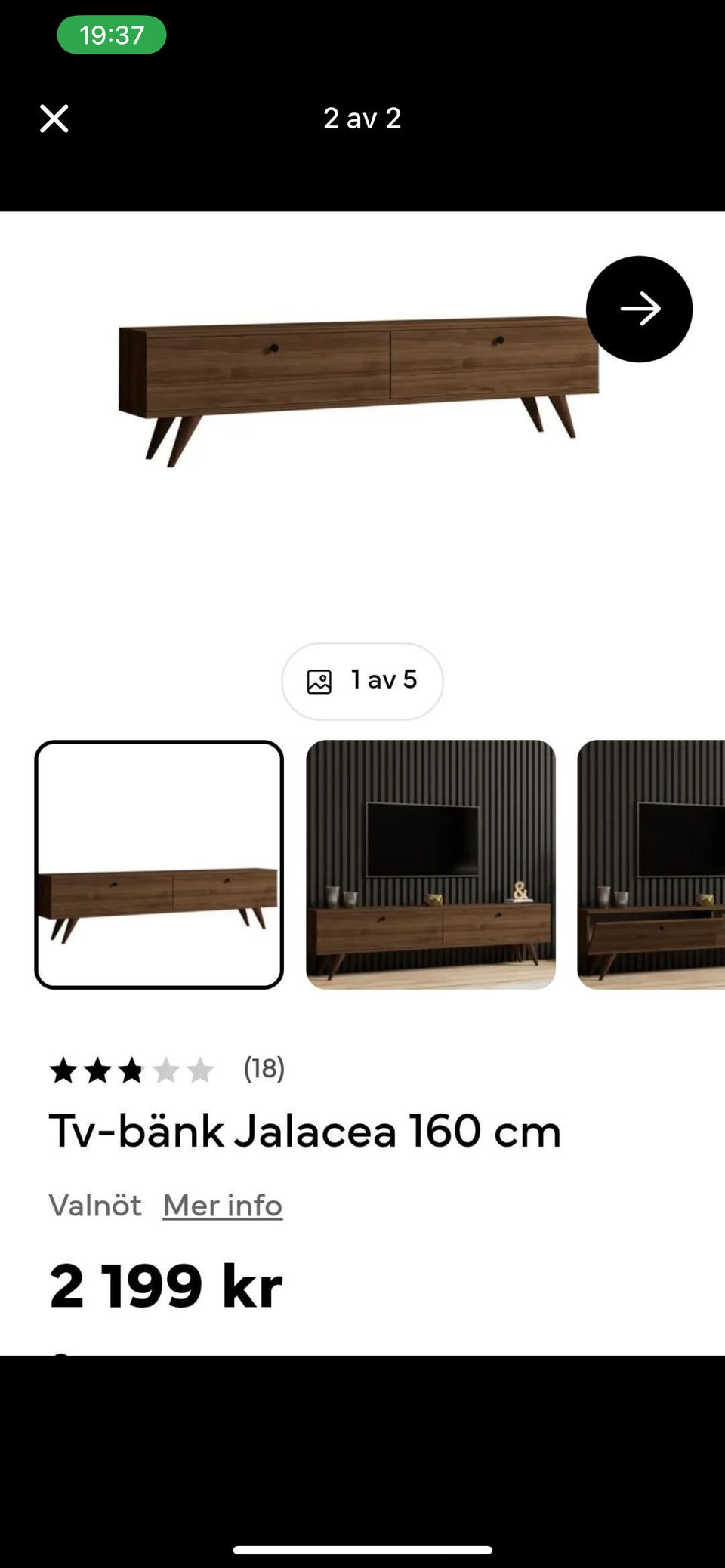Expand the Valnöt material information
725x1568 pixels.
tap(95, 1206)
